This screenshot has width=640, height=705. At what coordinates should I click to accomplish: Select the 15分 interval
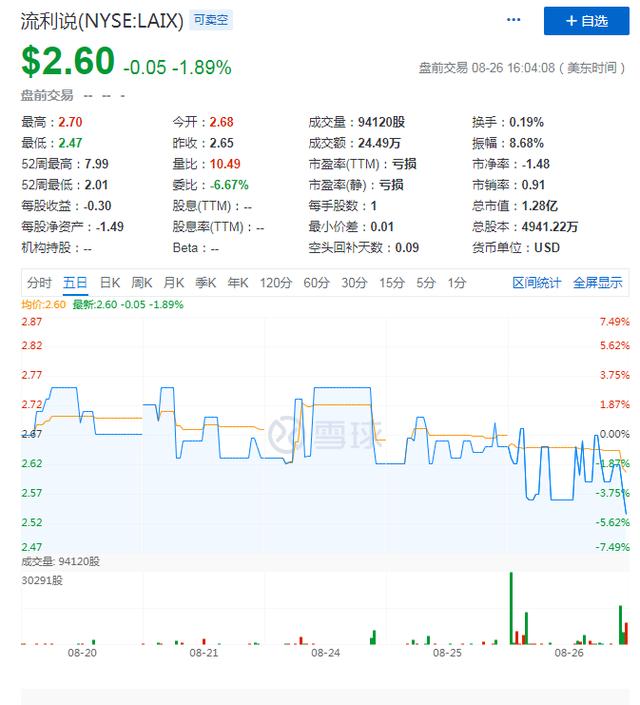(392, 283)
